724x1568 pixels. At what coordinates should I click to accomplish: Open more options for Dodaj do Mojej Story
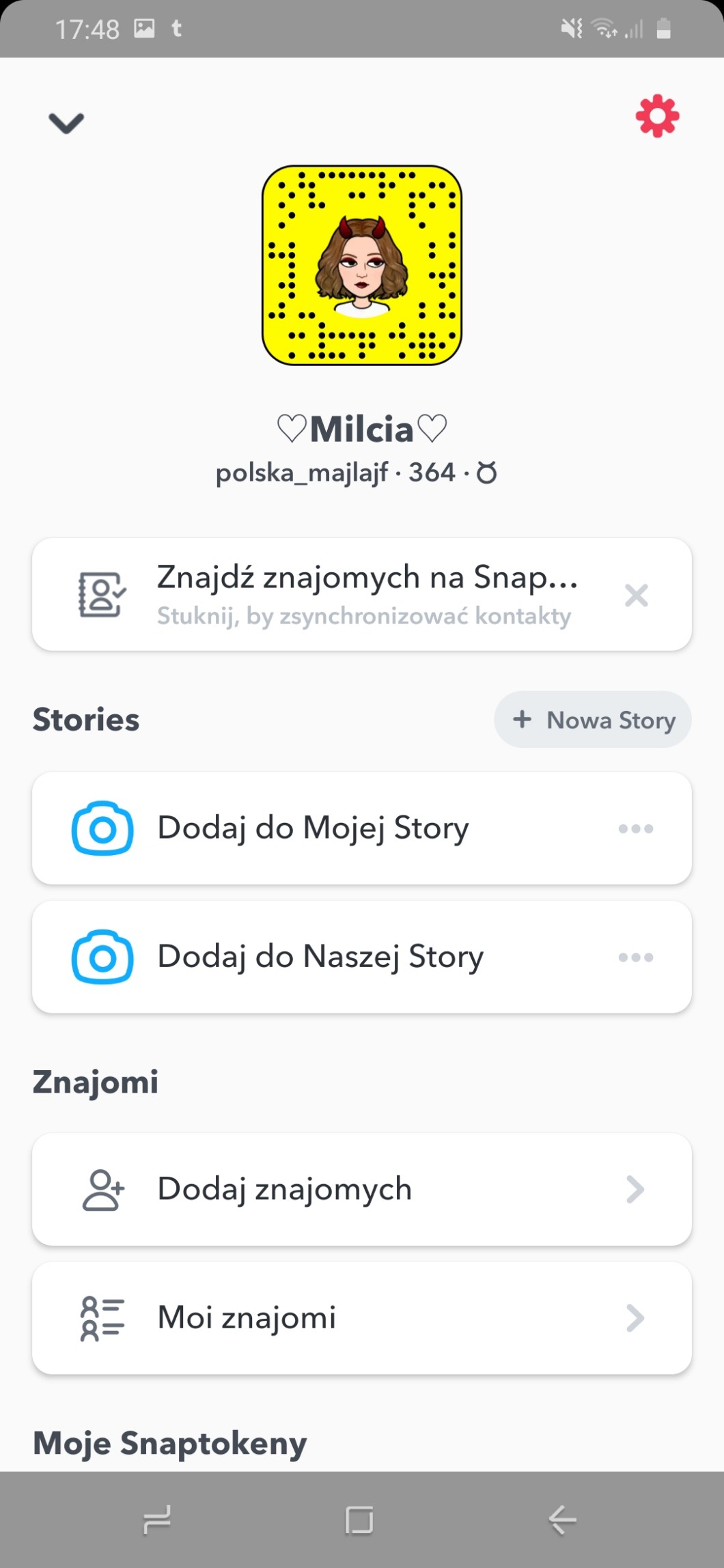tap(636, 828)
